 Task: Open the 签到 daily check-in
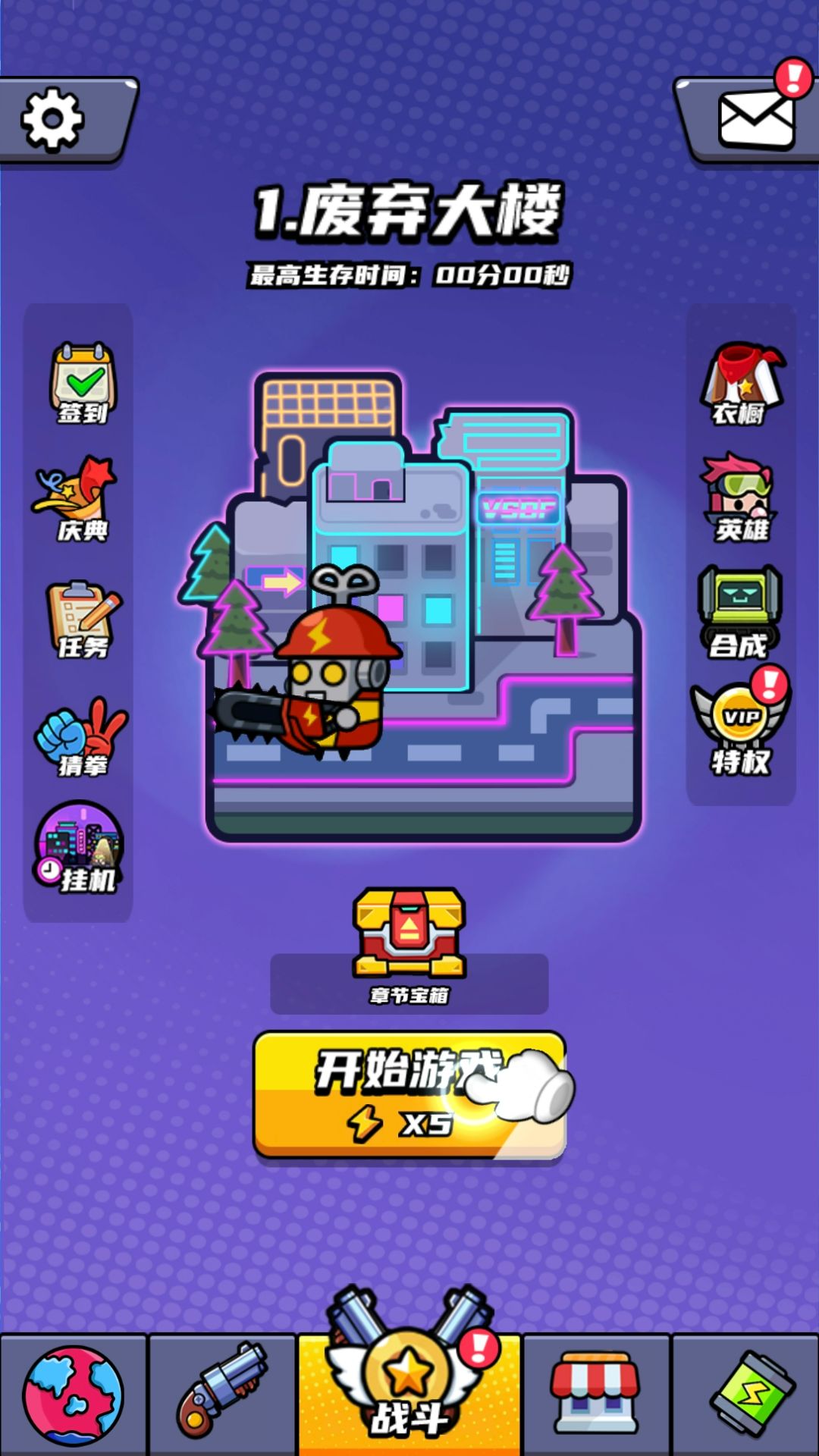pos(83,383)
